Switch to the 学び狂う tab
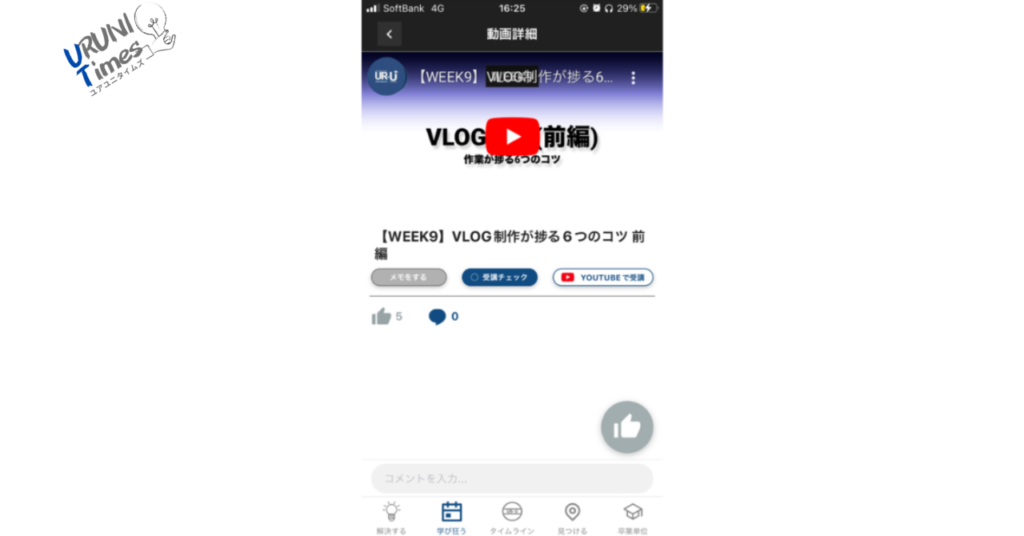Viewport: 1024px width, 536px height. [x=451, y=518]
